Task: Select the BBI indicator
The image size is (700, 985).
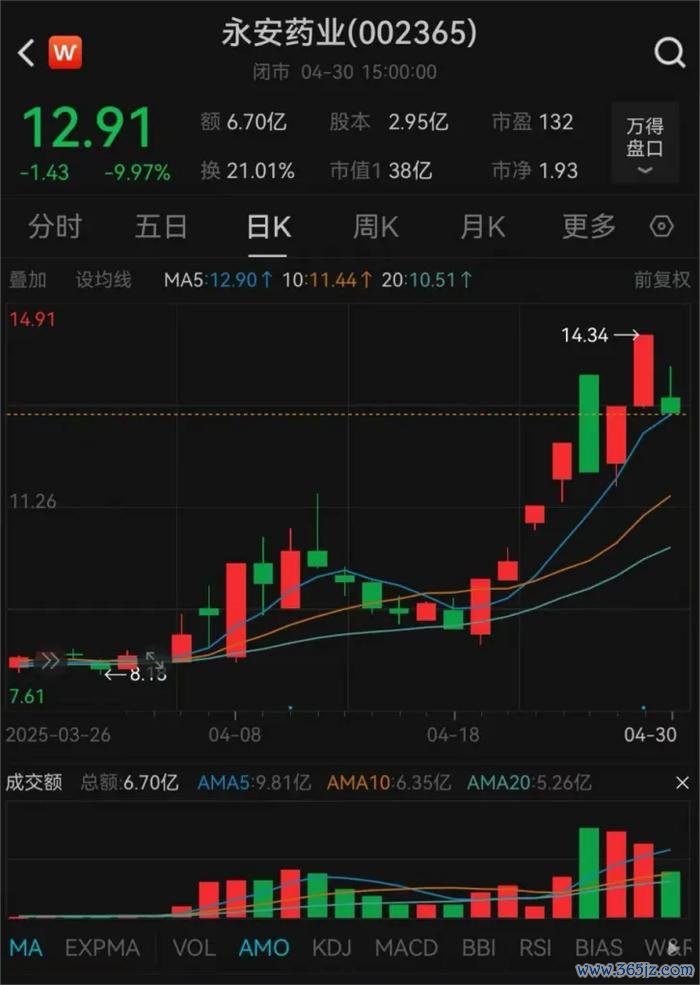Action: point(479,947)
